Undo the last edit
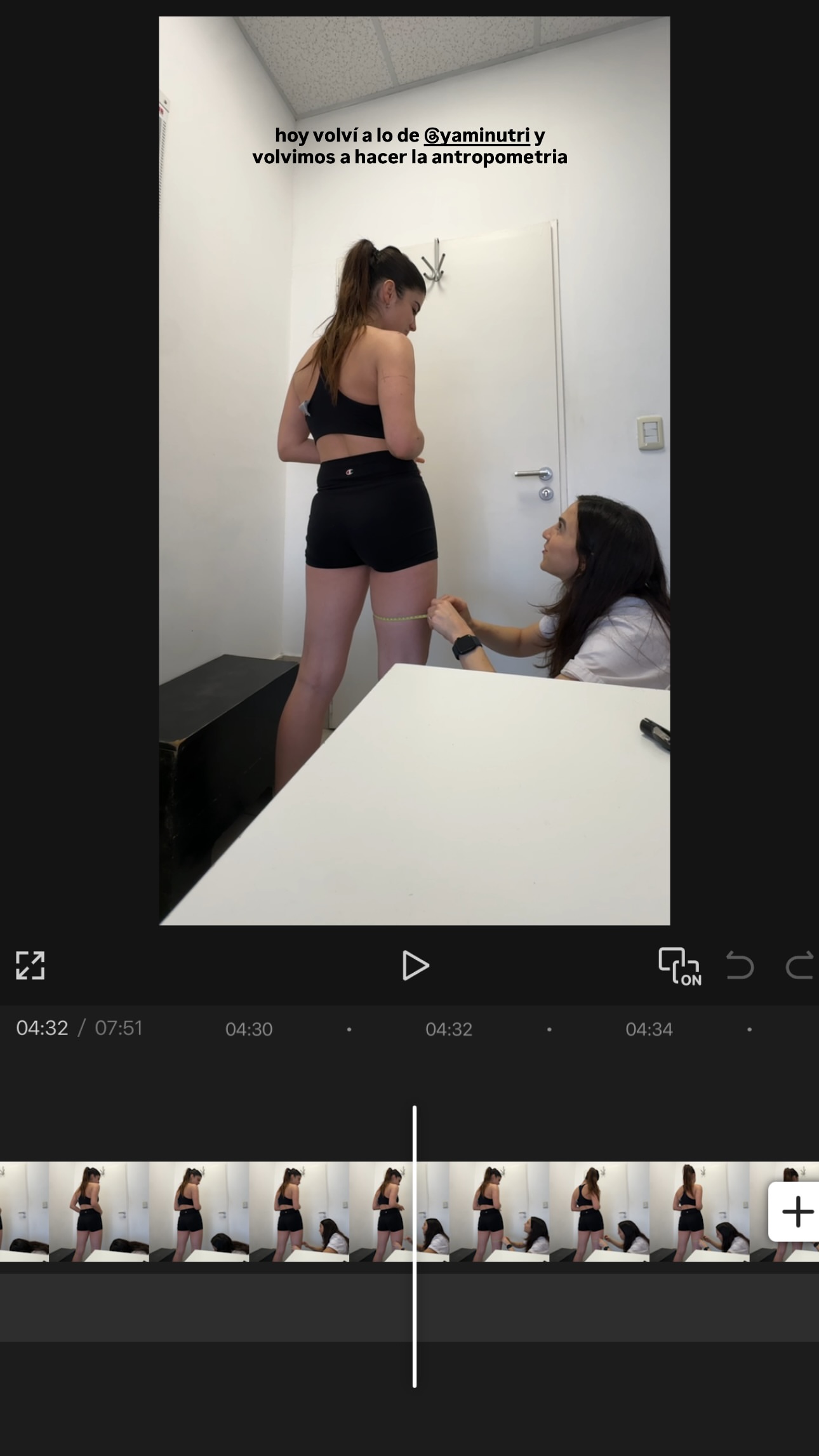Viewport: 819px width, 1456px height. (740, 966)
